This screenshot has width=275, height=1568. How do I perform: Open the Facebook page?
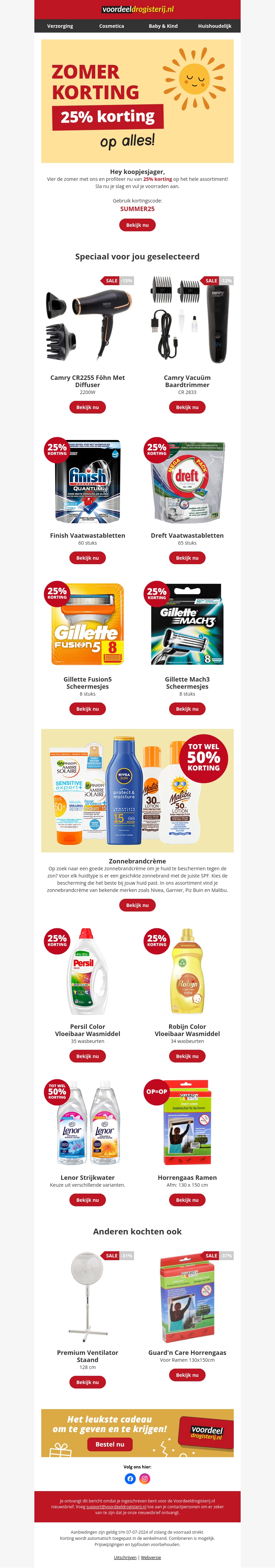[130, 1478]
